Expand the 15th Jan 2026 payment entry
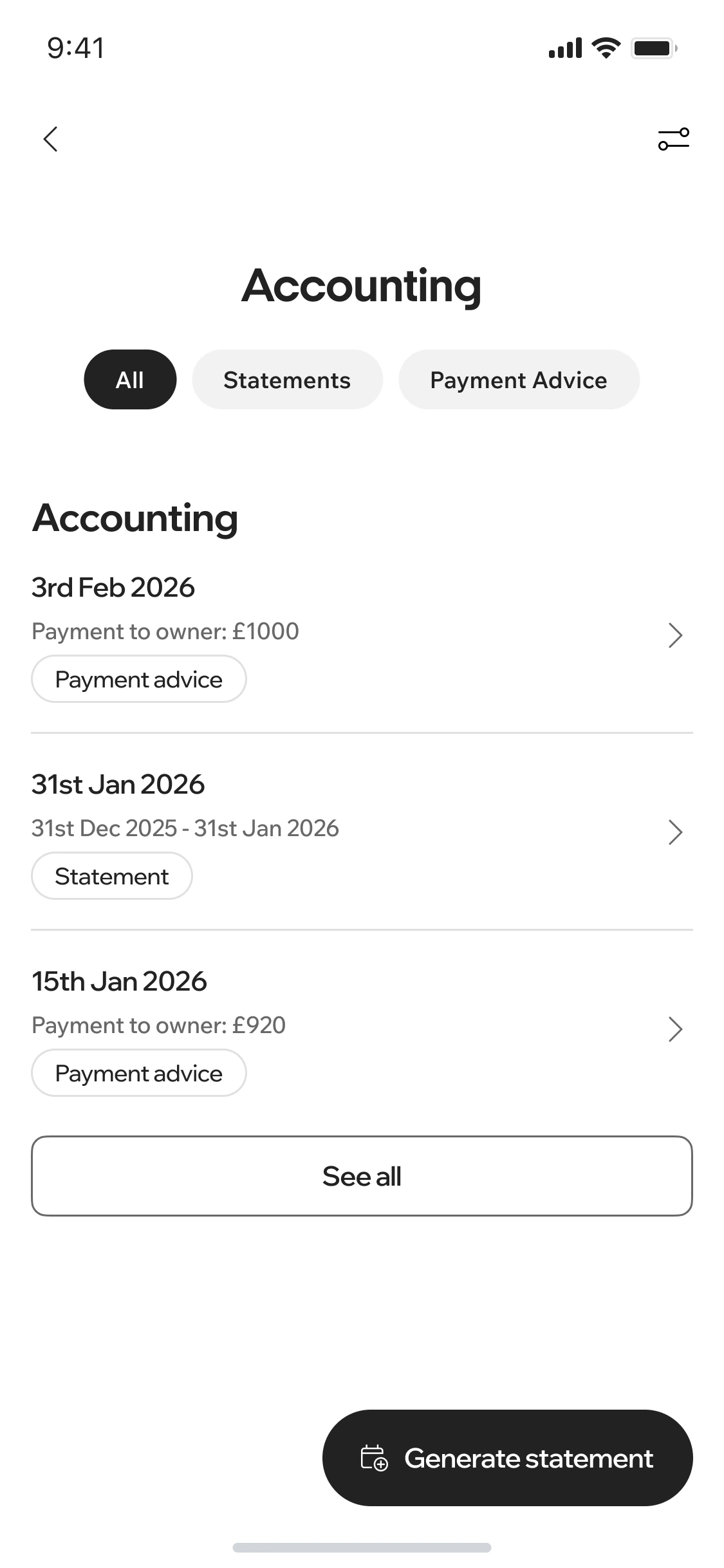Viewport: 724px width, 1568px height. coord(675,1029)
